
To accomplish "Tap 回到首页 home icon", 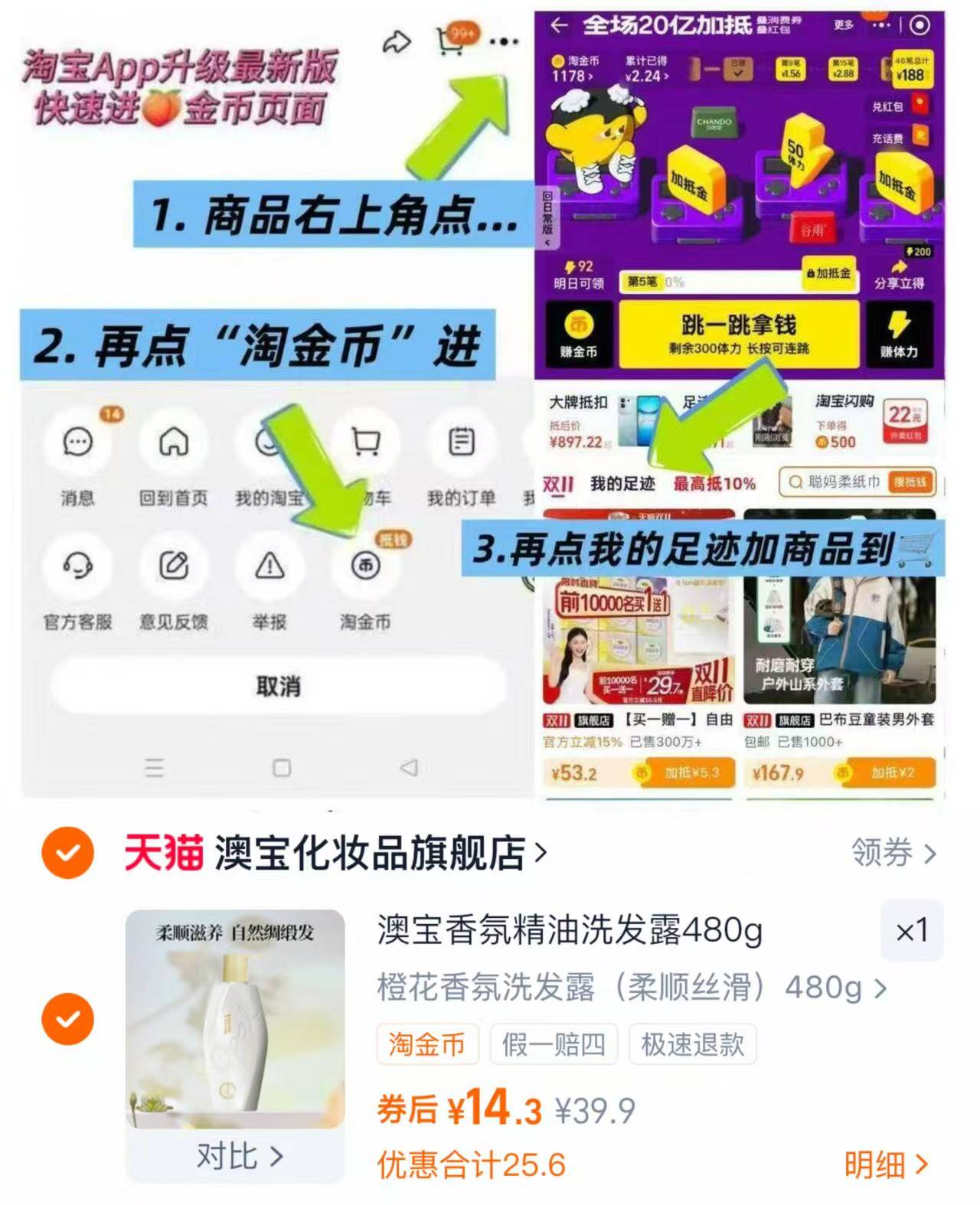I will click(171, 442).
